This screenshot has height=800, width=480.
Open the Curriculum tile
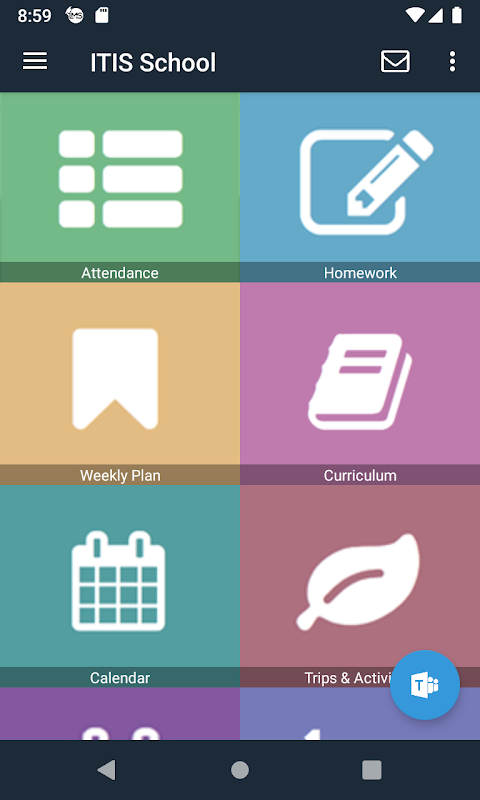pyautogui.click(x=360, y=384)
